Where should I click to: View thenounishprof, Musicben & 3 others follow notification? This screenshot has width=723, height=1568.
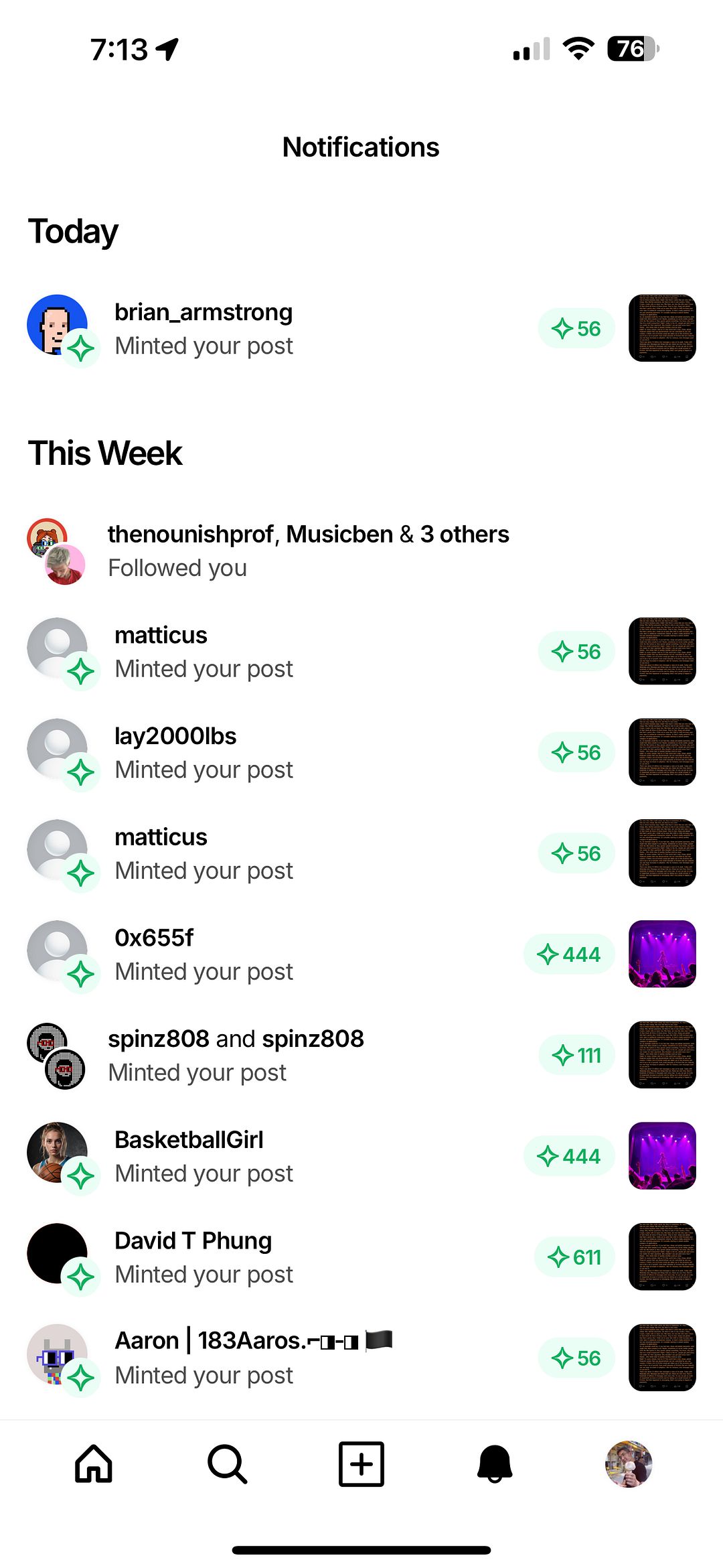click(x=361, y=551)
